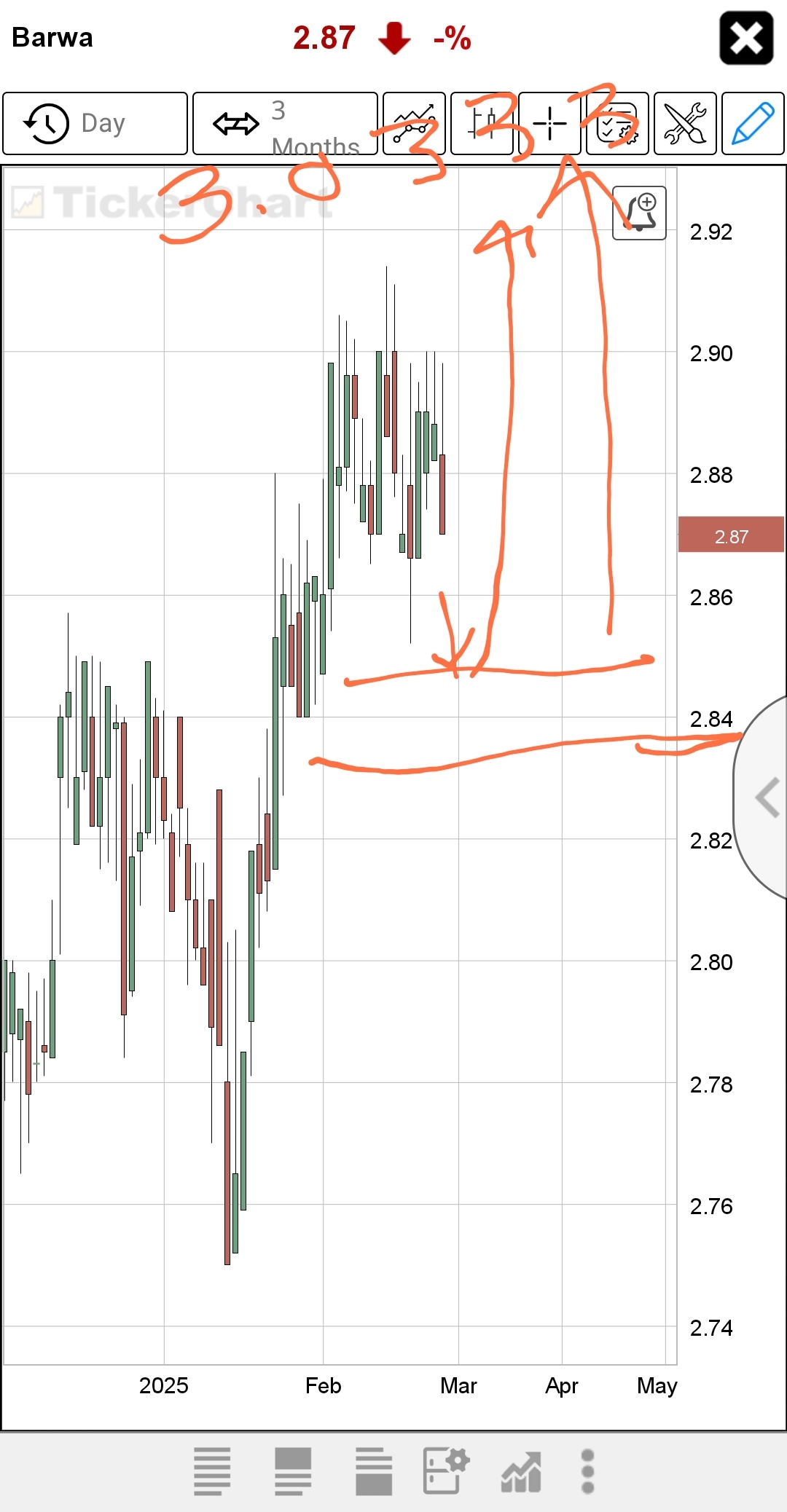The height and width of the screenshot is (1512, 787).
Task: Change the 3 Months period range
Action: coord(285,123)
